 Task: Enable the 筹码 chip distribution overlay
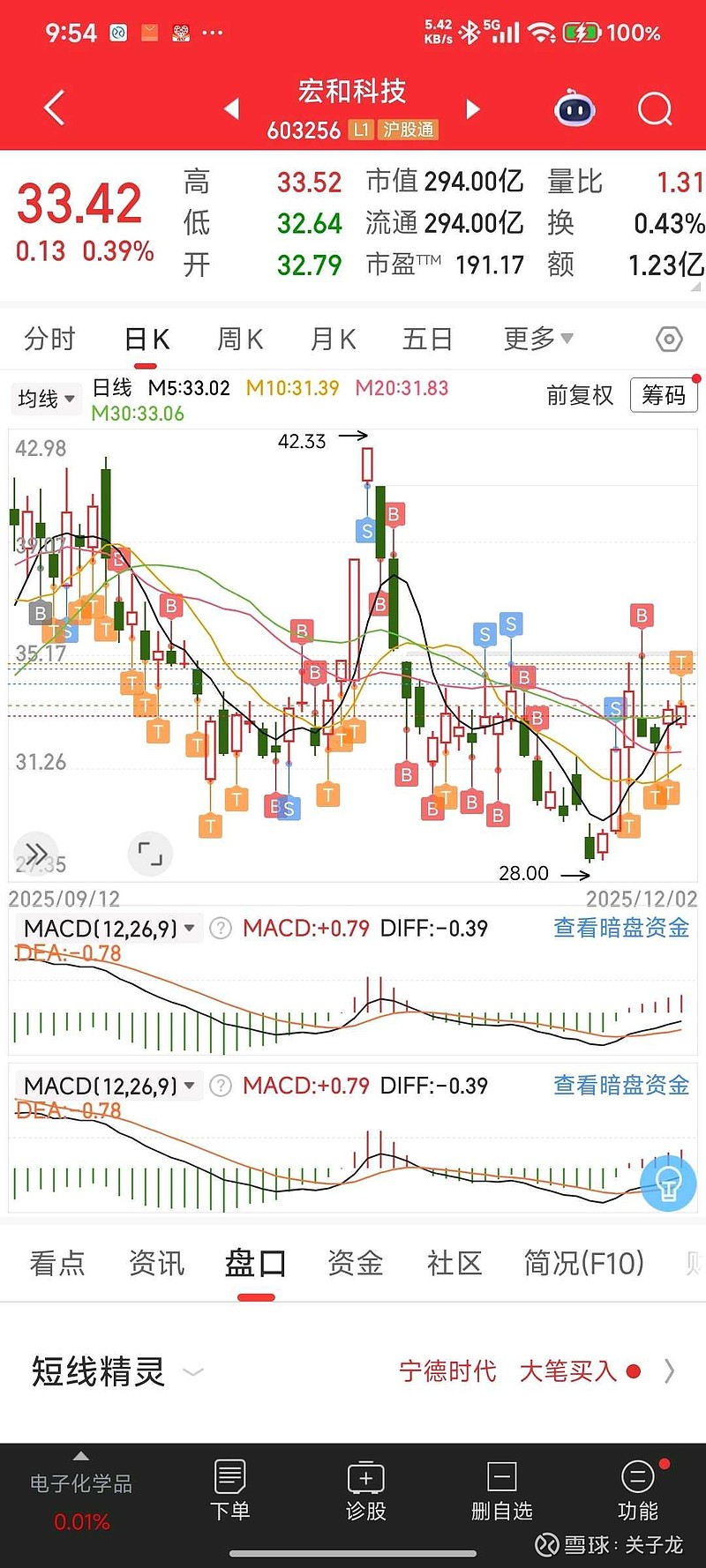click(x=664, y=395)
